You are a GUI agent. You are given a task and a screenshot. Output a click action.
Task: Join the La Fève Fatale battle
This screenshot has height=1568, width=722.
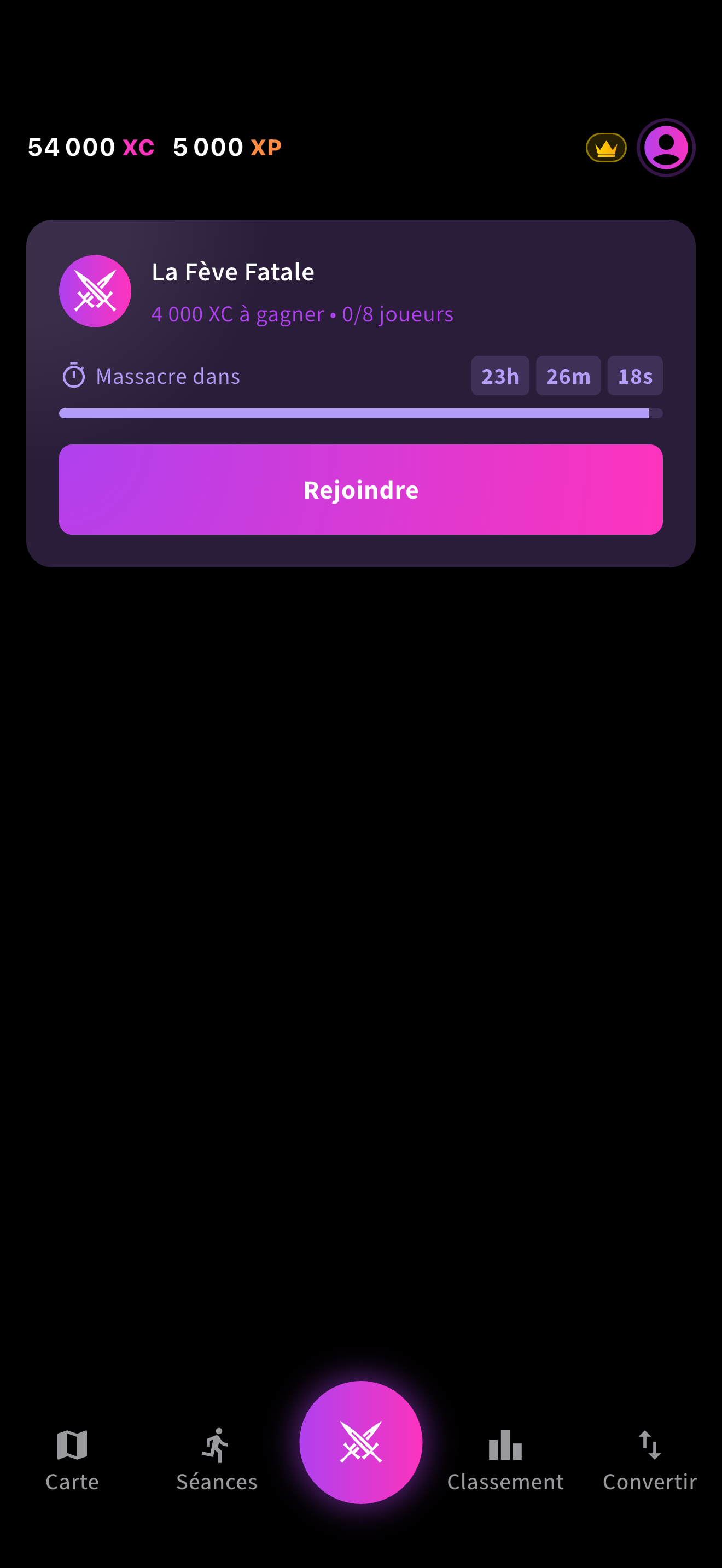(x=360, y=489)
